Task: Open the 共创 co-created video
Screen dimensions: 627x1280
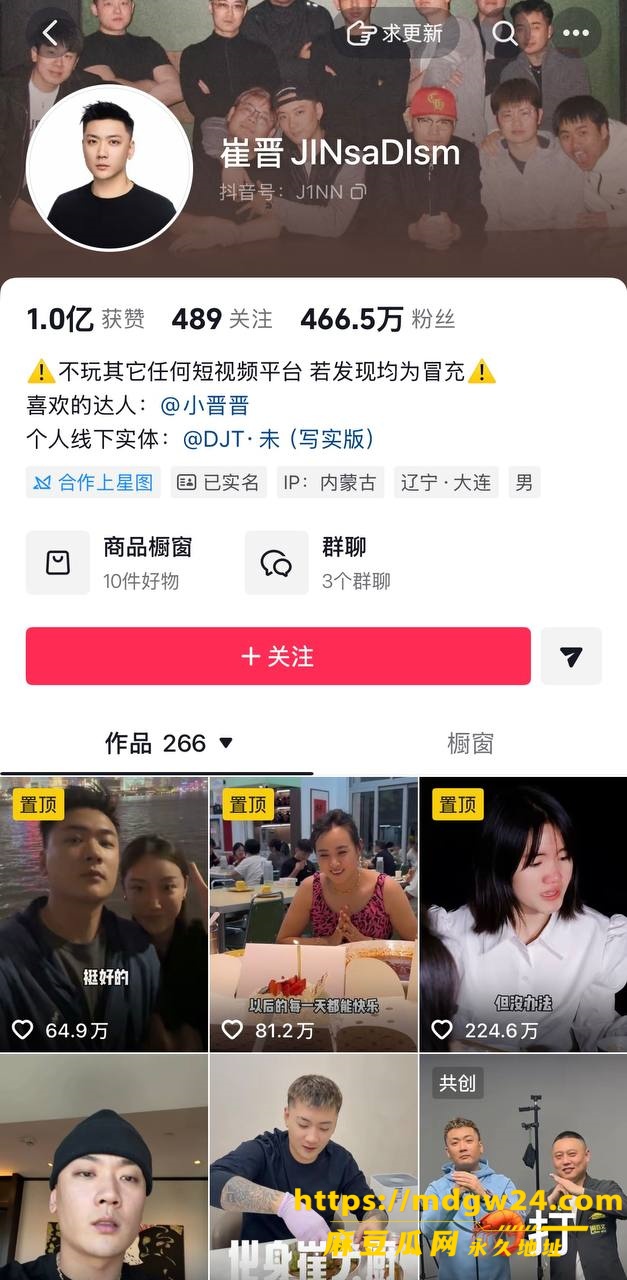Action: click(x=523, y=1167)
